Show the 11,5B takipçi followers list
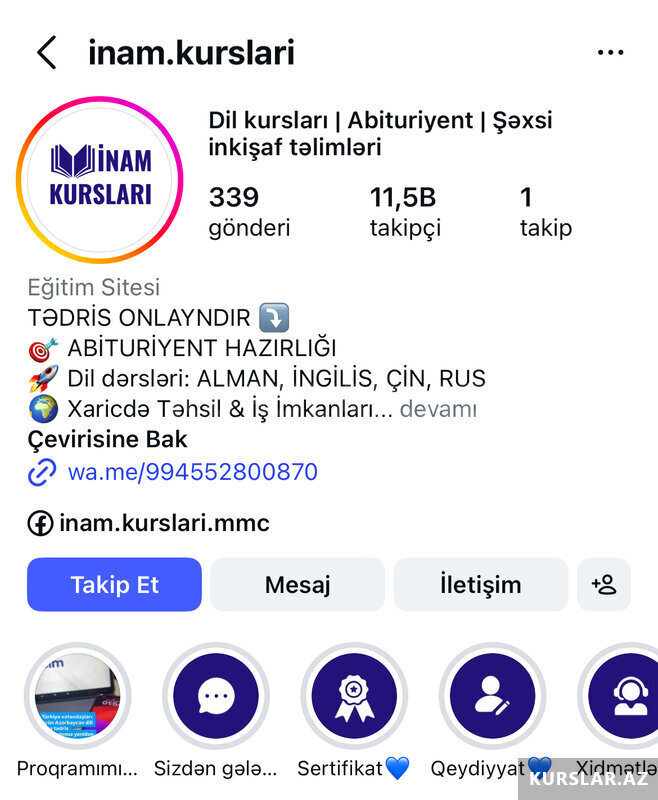This screenshot has width=658, height=800. tap(404, 212)
